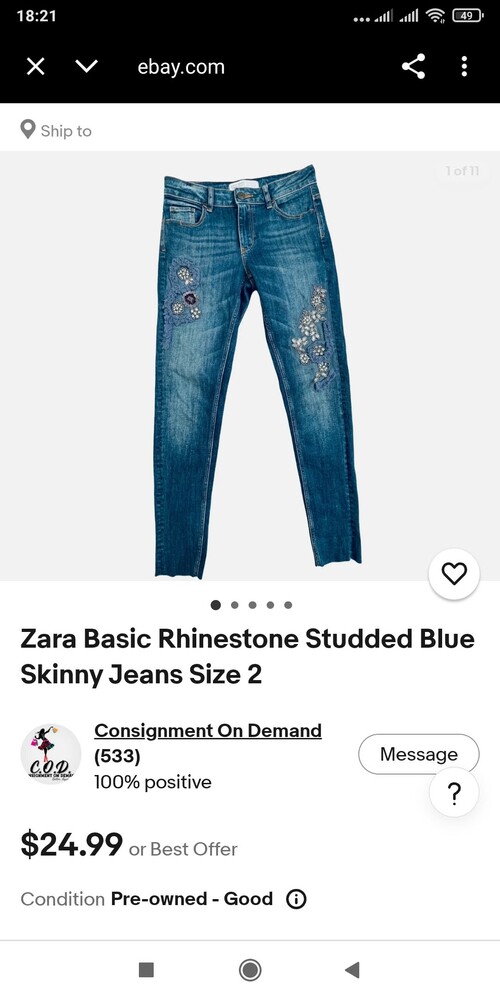Open Consignment On Demand seller page
The height and width of the screenshot is (1000, 500).
[208, 730]
